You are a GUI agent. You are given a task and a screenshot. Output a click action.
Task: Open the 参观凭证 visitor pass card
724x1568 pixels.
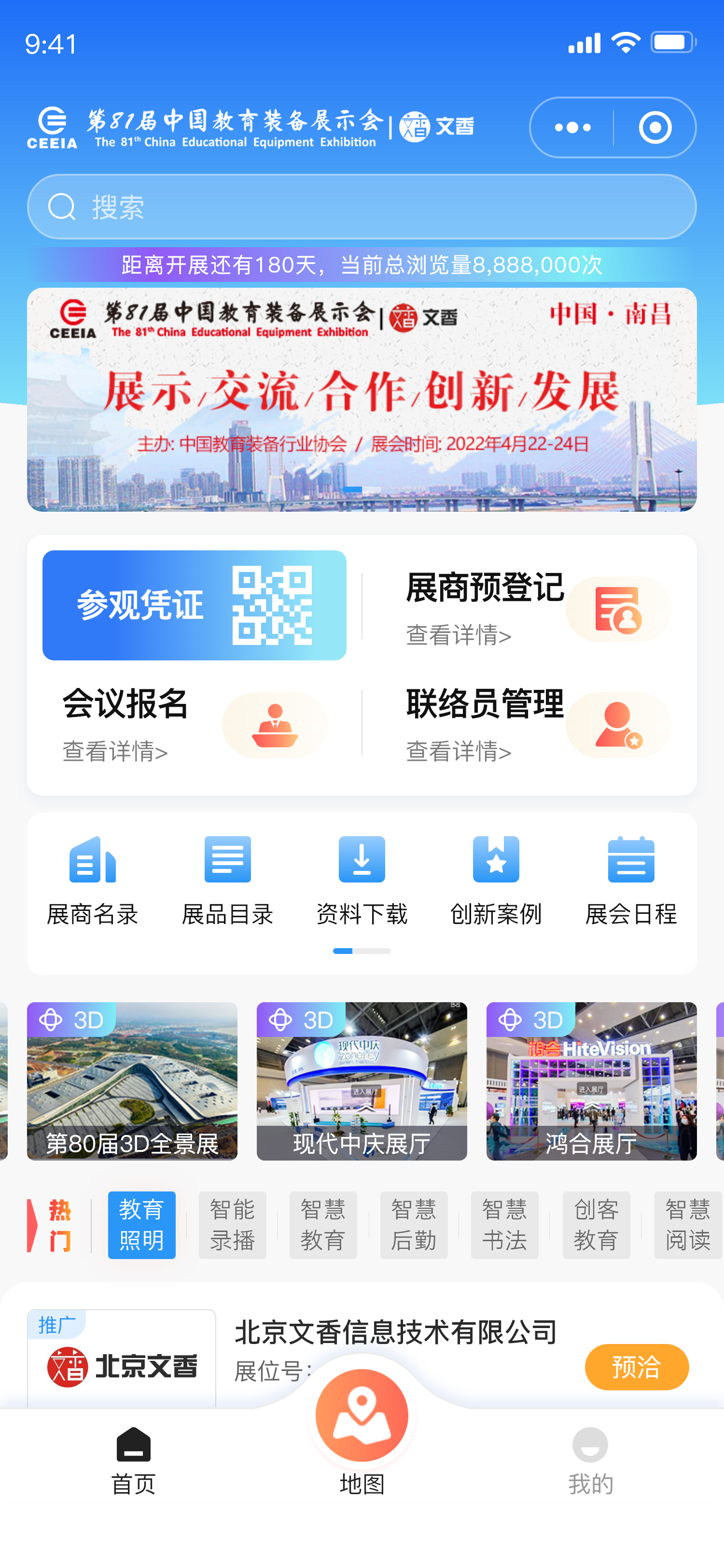tap(194, 605)
